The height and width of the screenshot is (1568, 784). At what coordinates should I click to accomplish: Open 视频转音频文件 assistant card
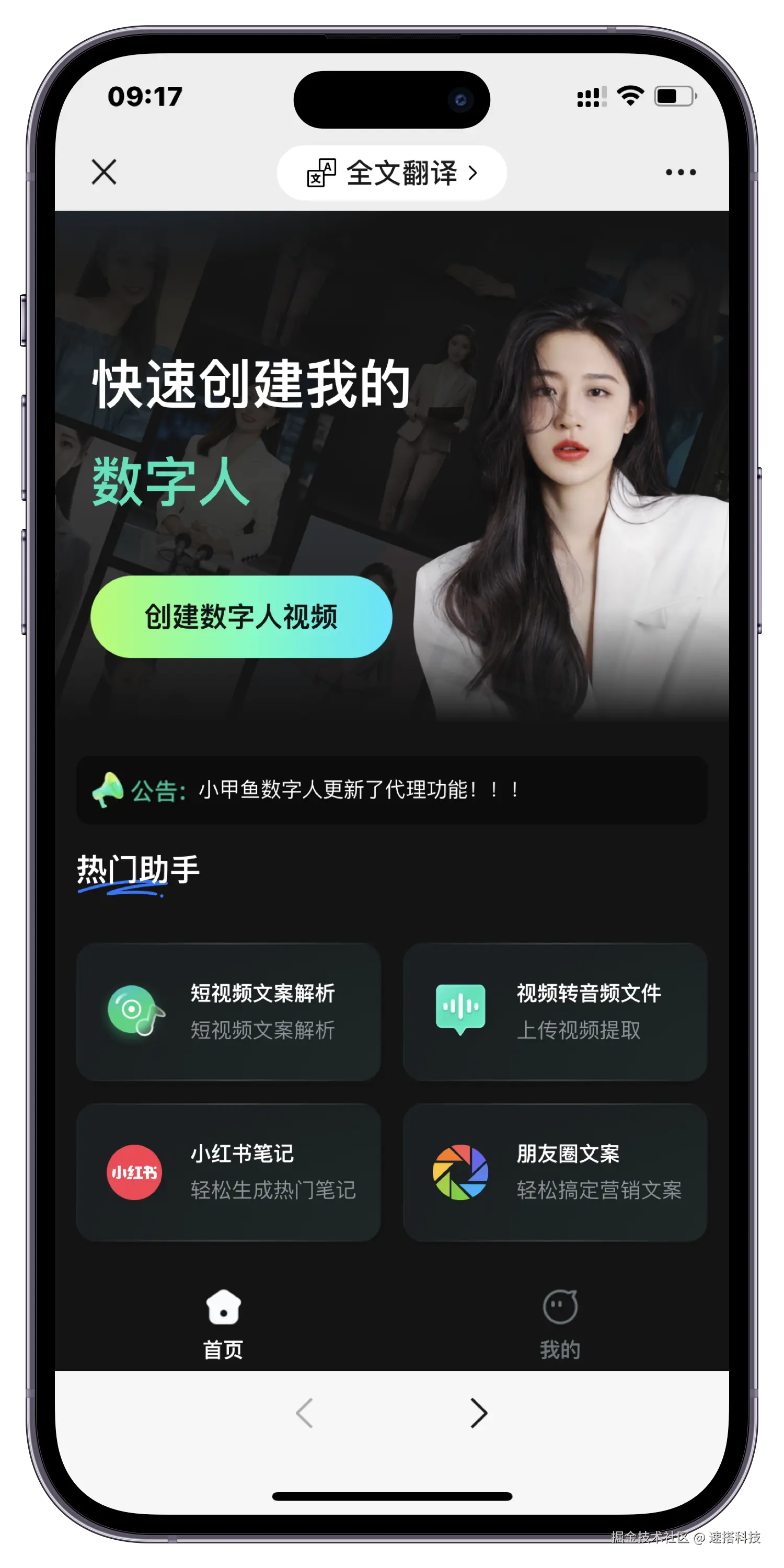[555, 1012]
